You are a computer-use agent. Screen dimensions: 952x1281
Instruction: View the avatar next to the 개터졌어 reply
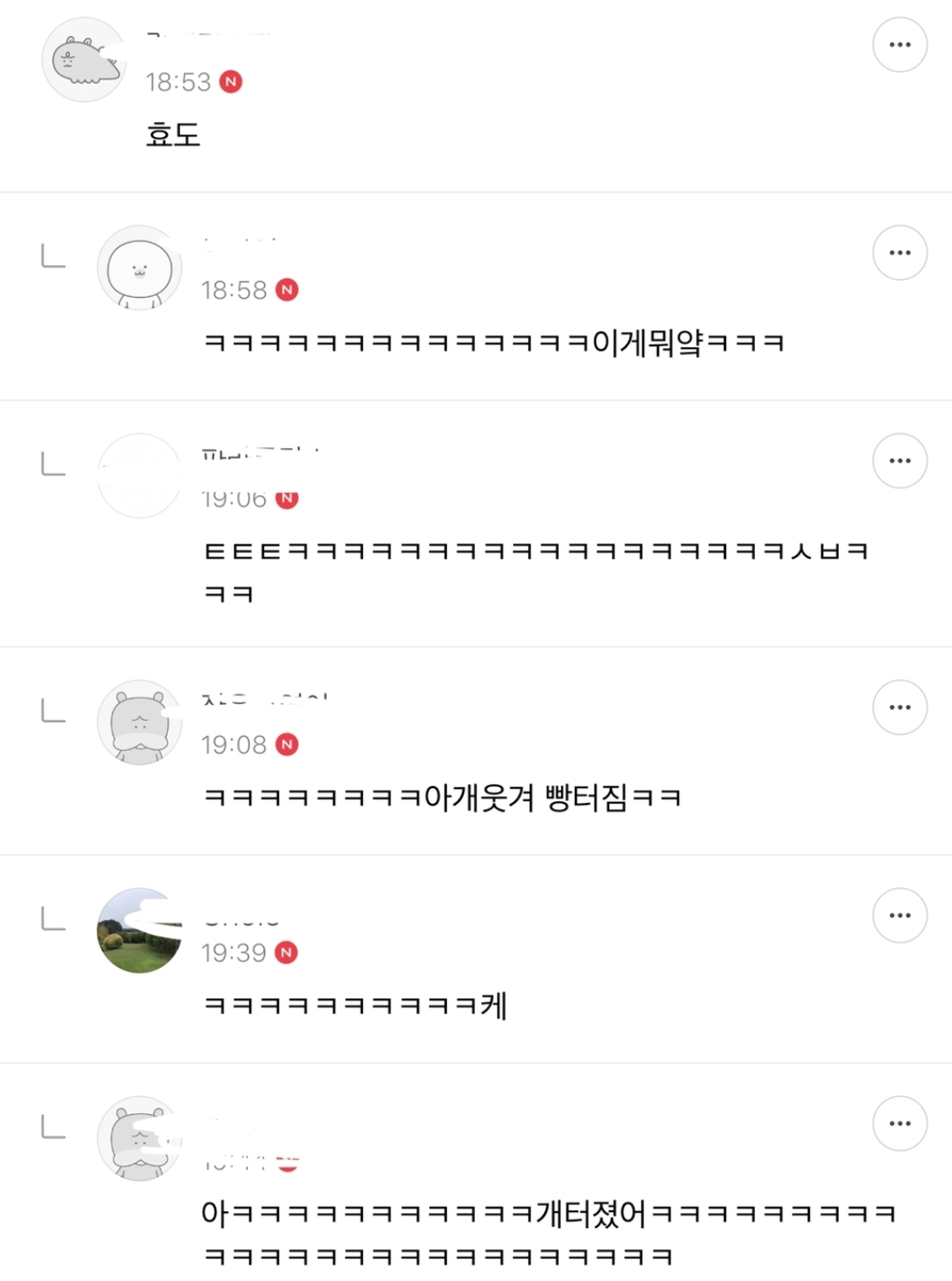pos(140,1138)
